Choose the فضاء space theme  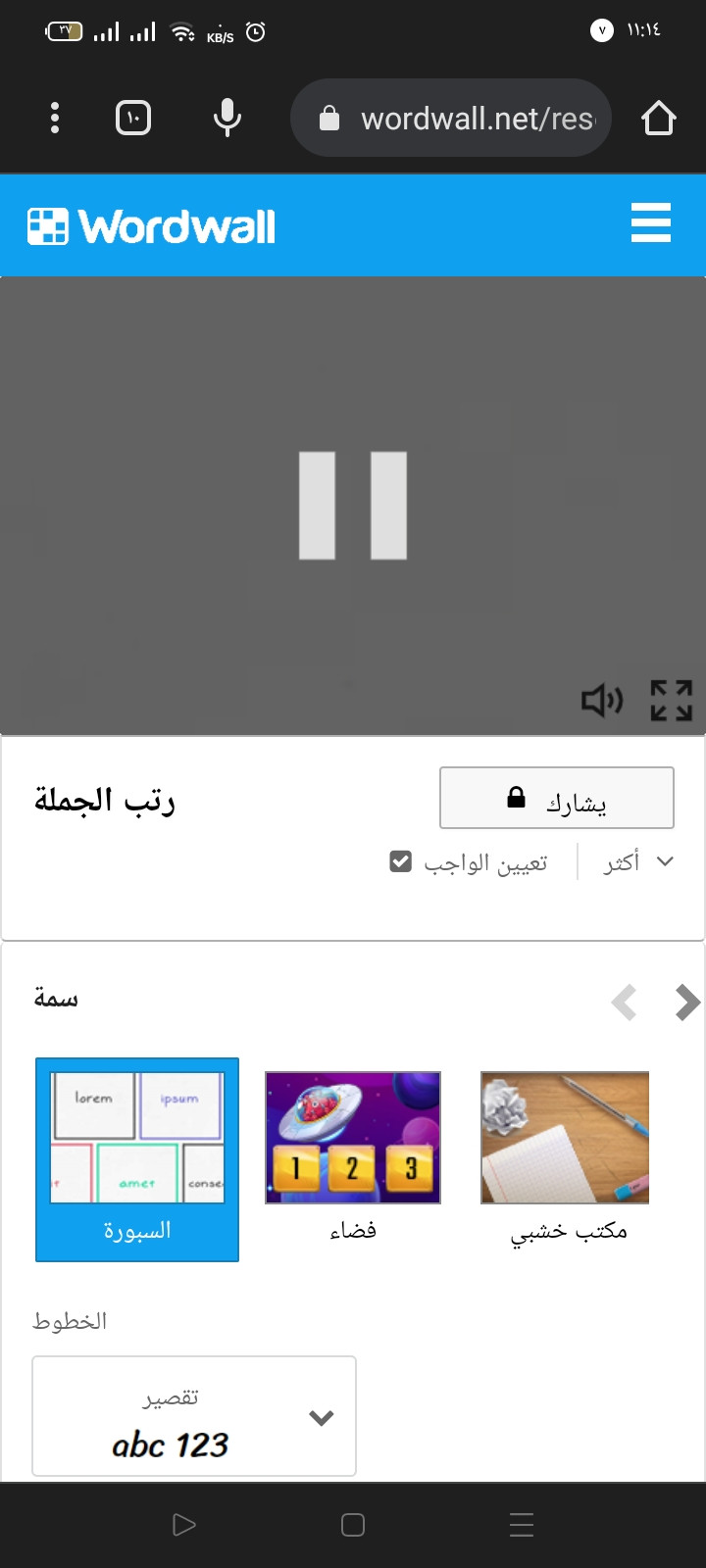click(x=353, y=1156)
